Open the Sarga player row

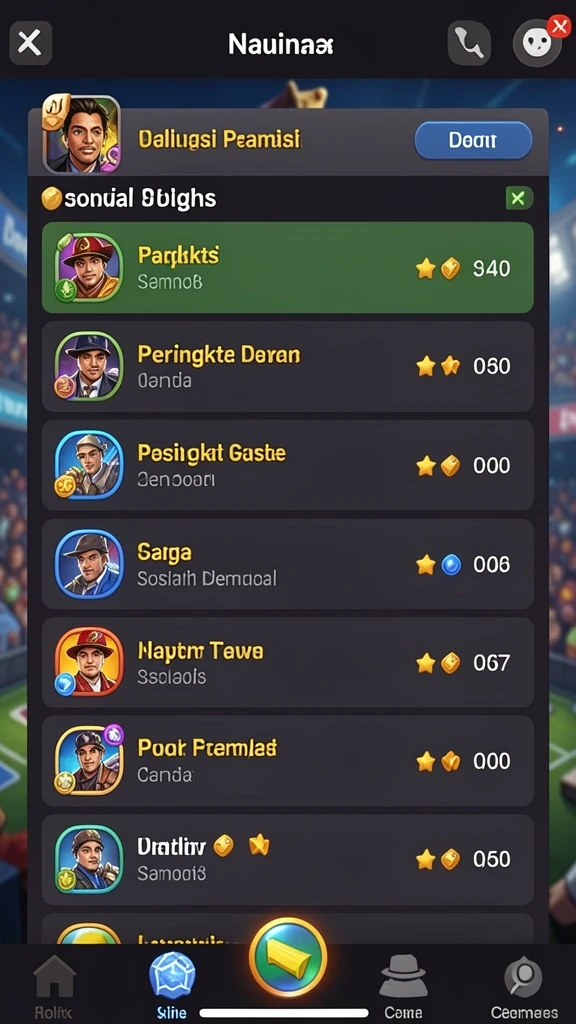pyautogui.click(x=288, y=564)
